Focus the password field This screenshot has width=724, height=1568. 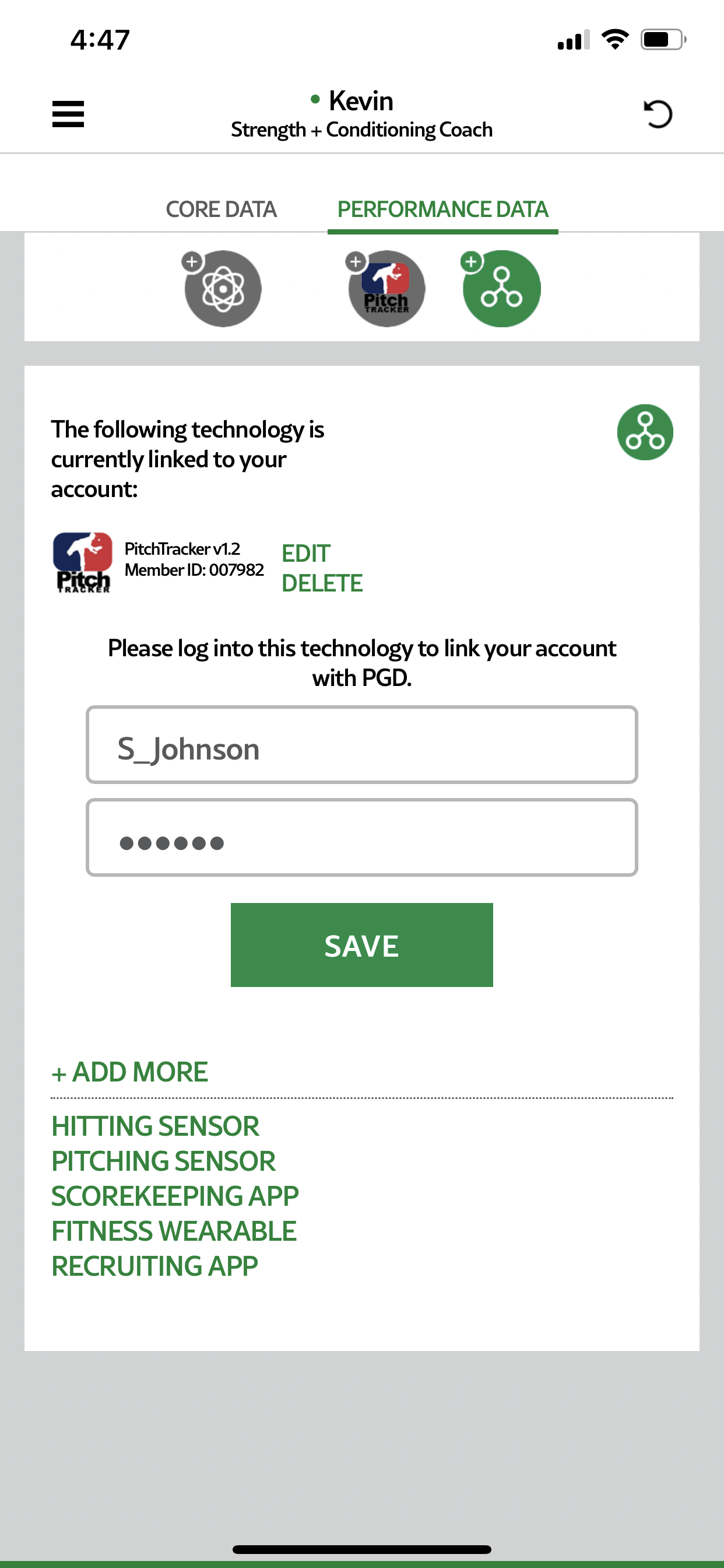pos(361,837)
